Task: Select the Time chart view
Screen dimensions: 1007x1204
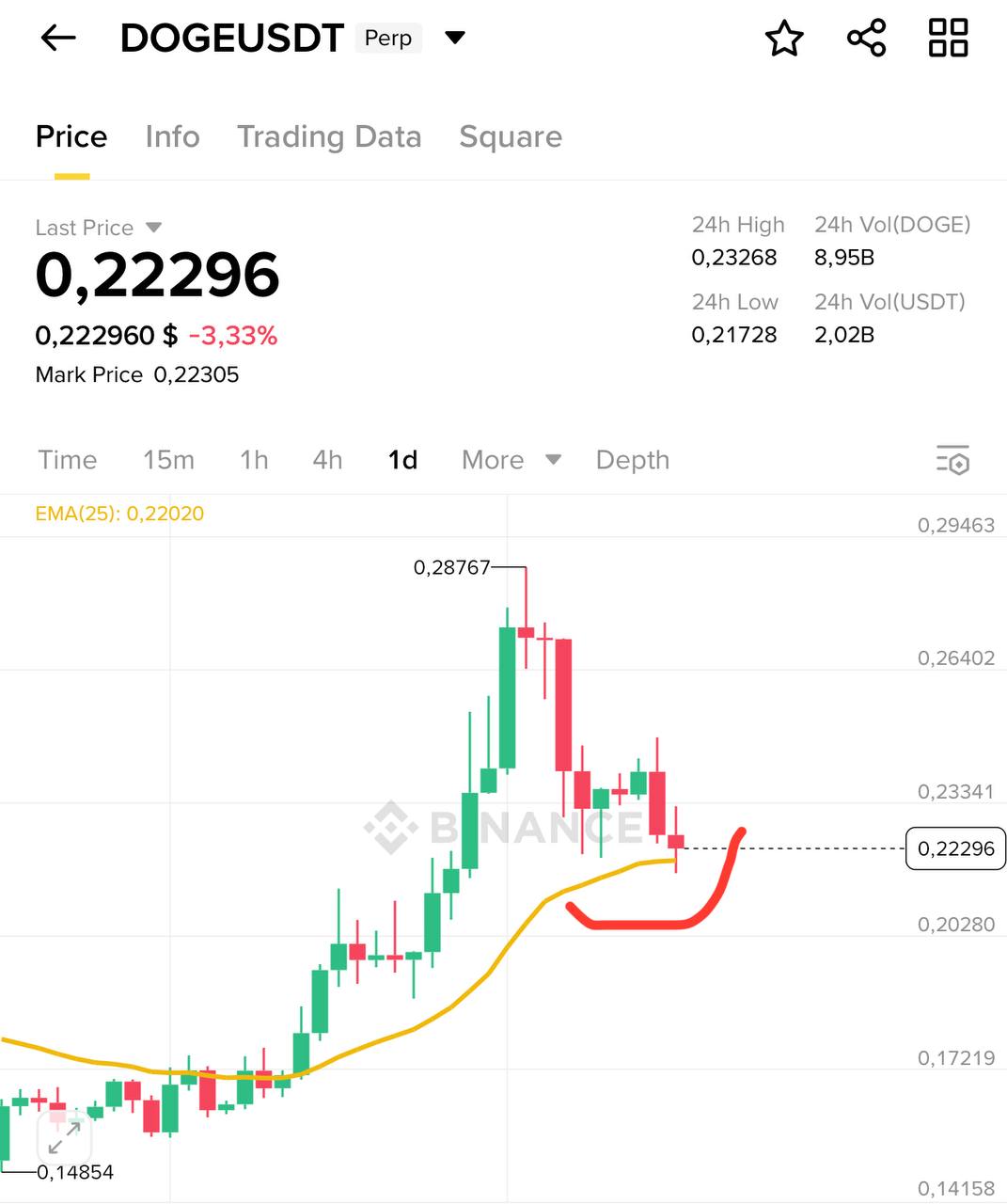Action: coord(68,460)
